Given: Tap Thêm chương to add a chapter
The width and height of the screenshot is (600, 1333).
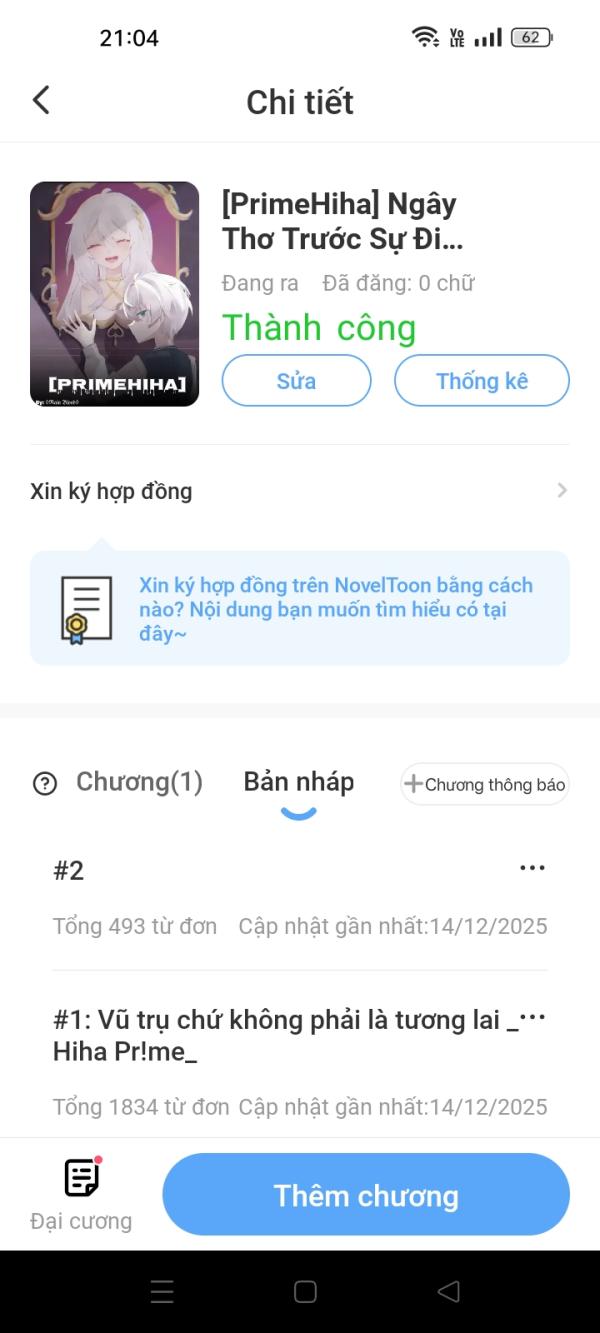Looking at the screenshot, I should [366, 1195].
